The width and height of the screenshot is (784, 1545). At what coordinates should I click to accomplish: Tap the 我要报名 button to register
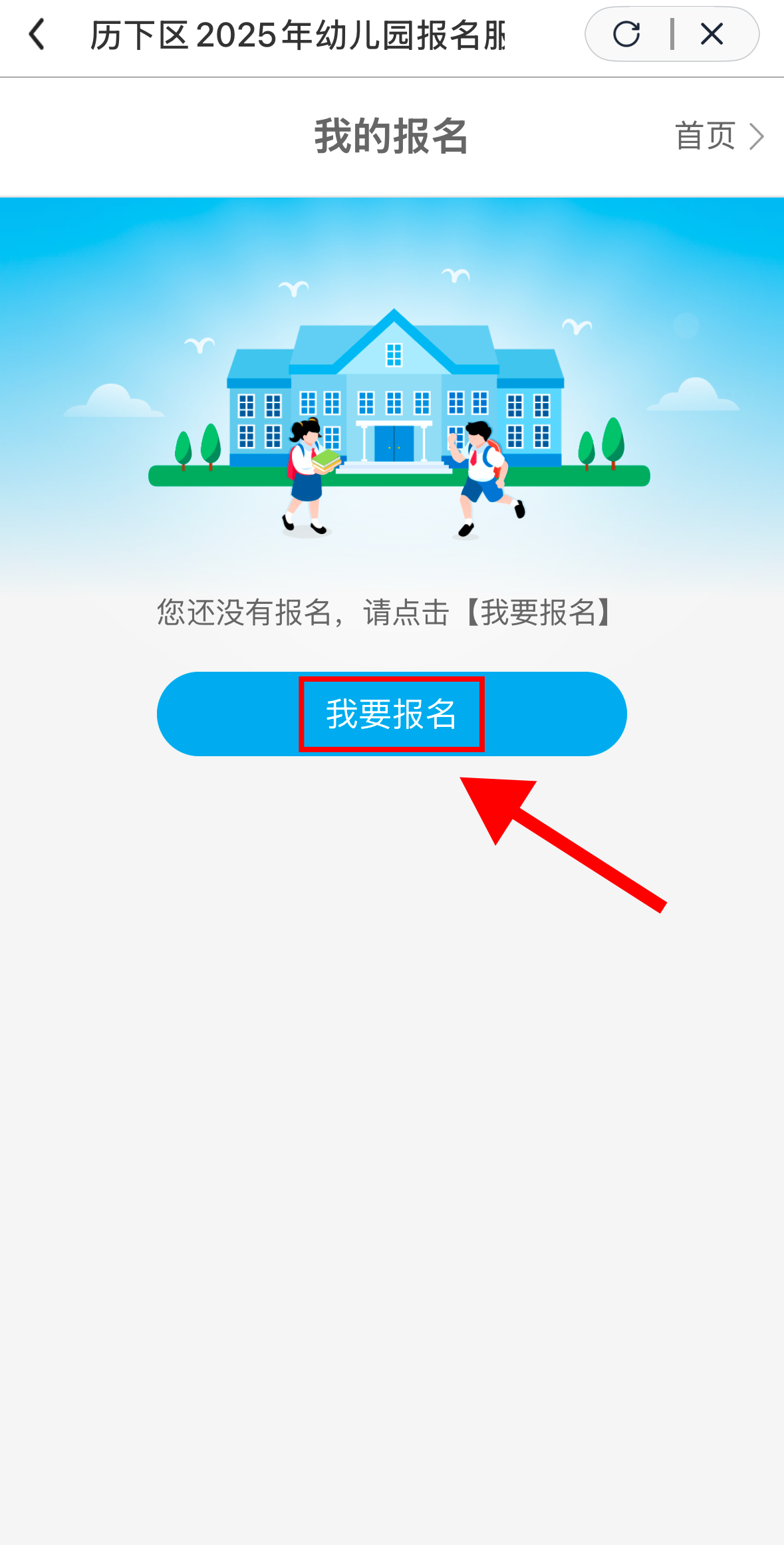pyautogui.click(x=392, y=714)
